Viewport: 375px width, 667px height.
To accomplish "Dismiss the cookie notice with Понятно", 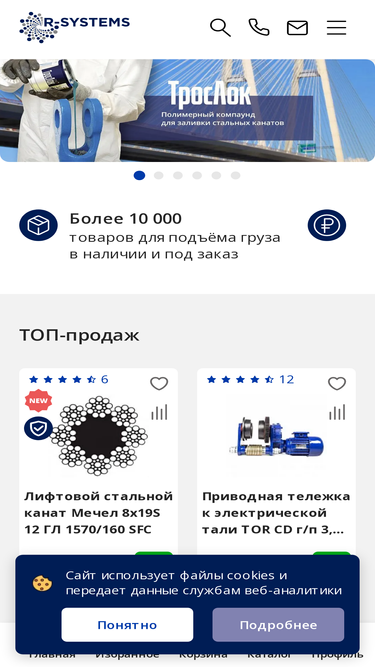I will [127, 624].
